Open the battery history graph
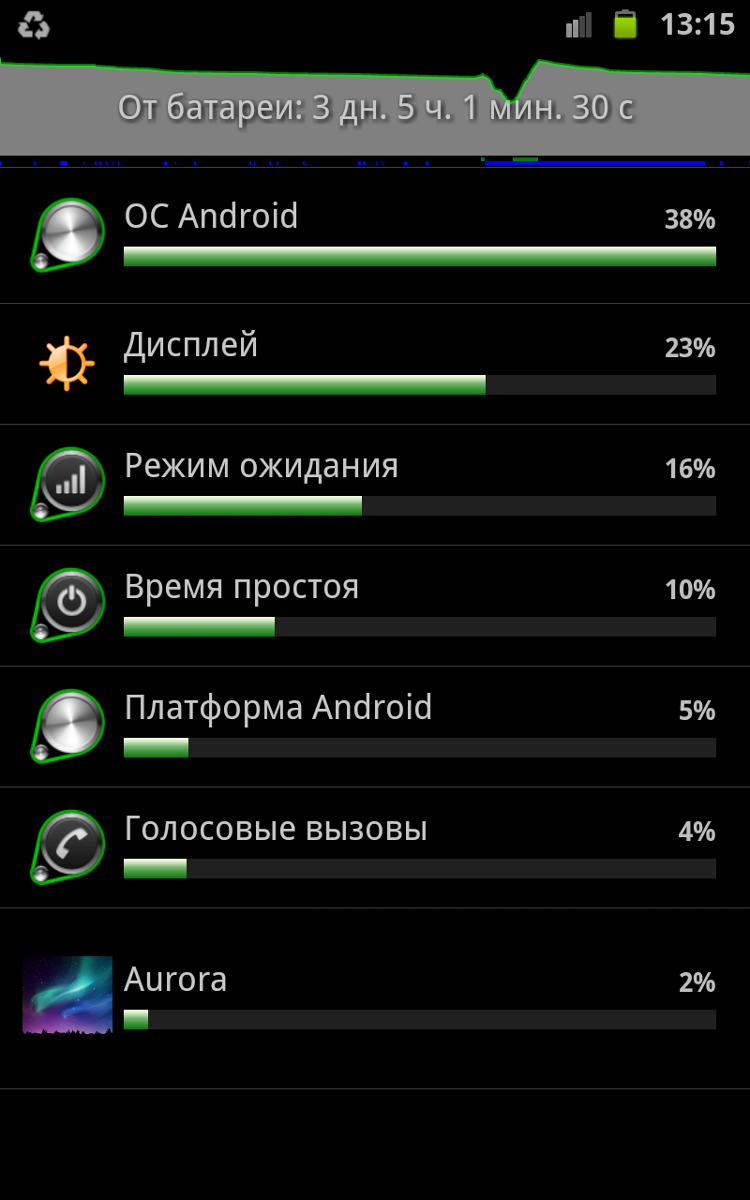Viewport: 750px width, 1200px height. click(x=375, y=108)
